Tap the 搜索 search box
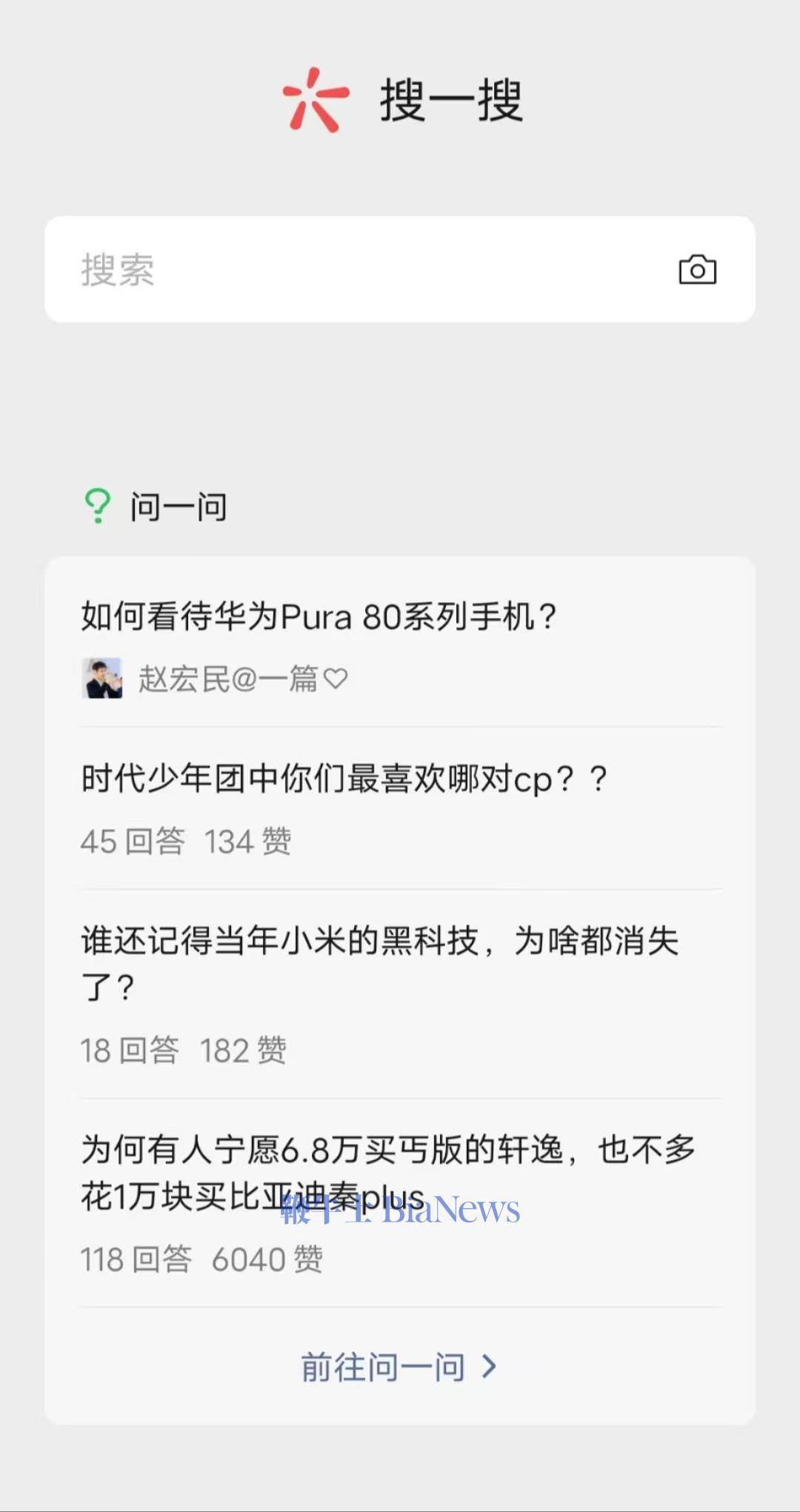The height and width of the screenshot is (1512, 800). (x=356, y=270)
